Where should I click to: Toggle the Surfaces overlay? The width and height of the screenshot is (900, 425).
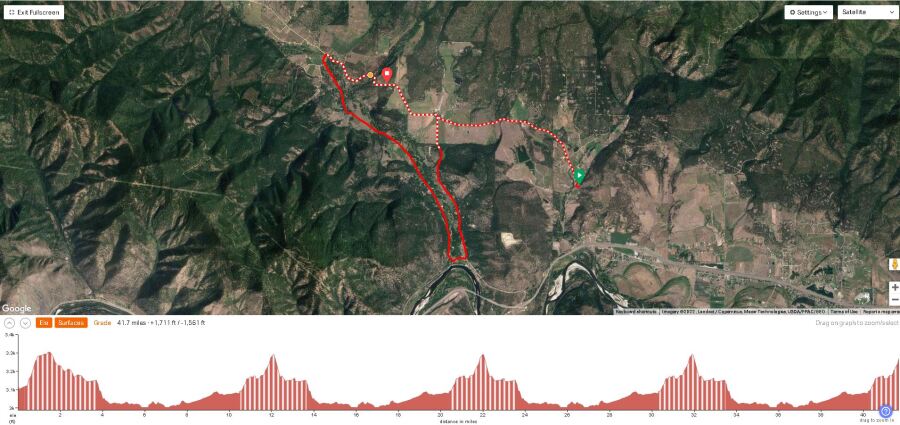[x=70, y=323]
